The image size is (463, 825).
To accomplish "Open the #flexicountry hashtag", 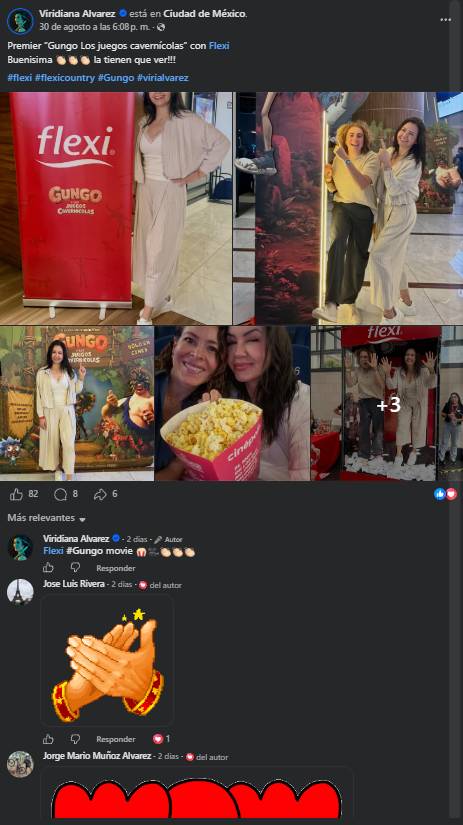I will click(x=65, y=77).
